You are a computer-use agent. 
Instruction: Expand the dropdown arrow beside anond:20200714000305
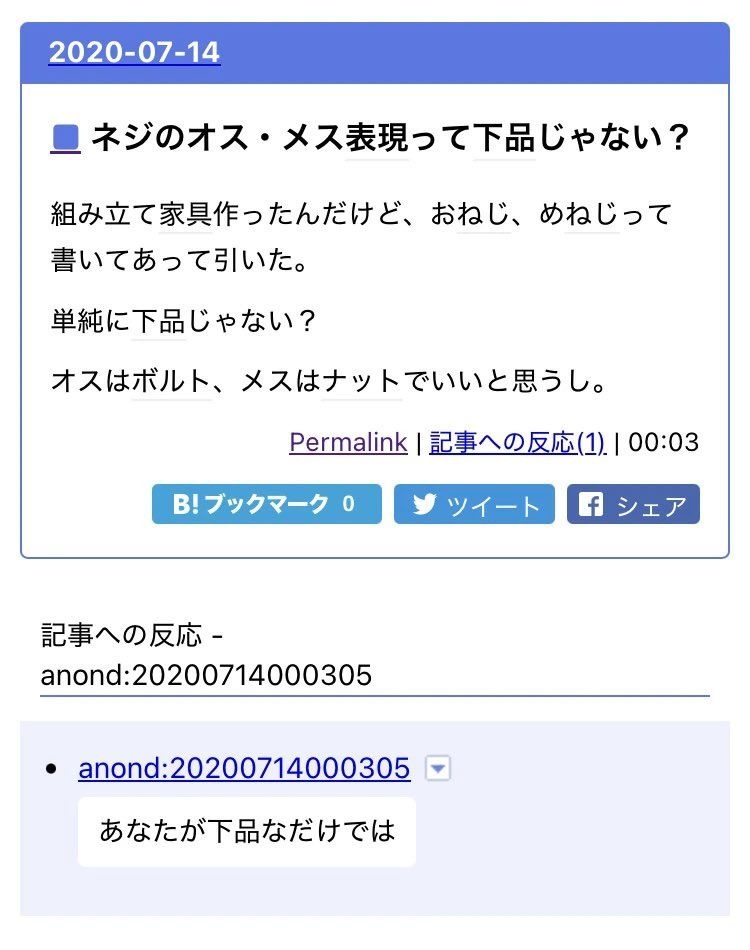click(x=438, y=768)
